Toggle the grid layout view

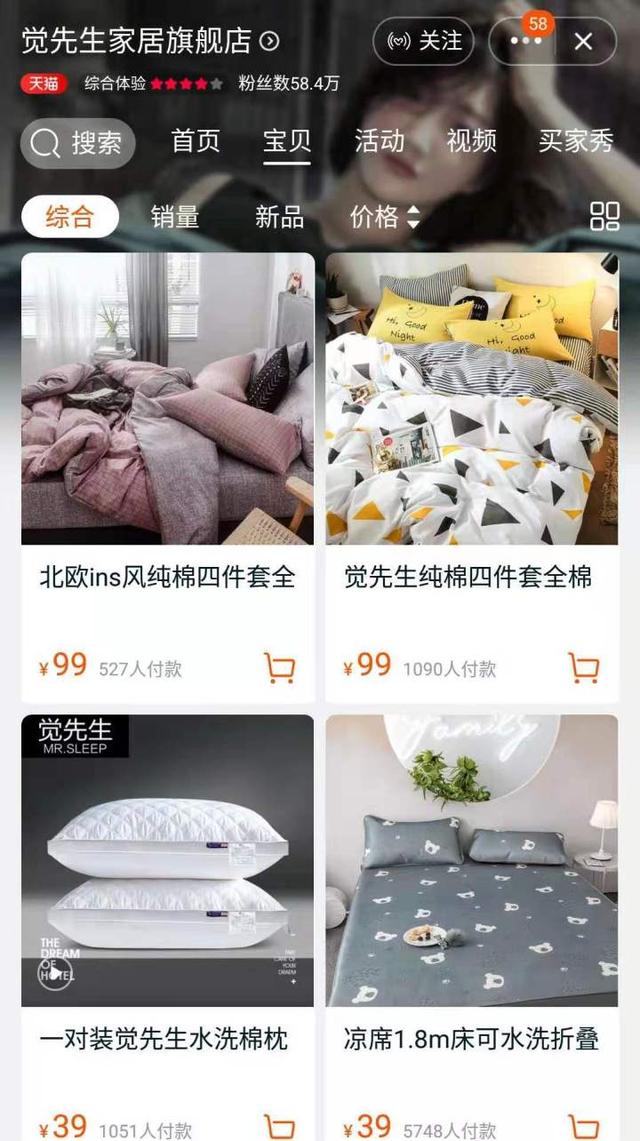click(605, 216)
